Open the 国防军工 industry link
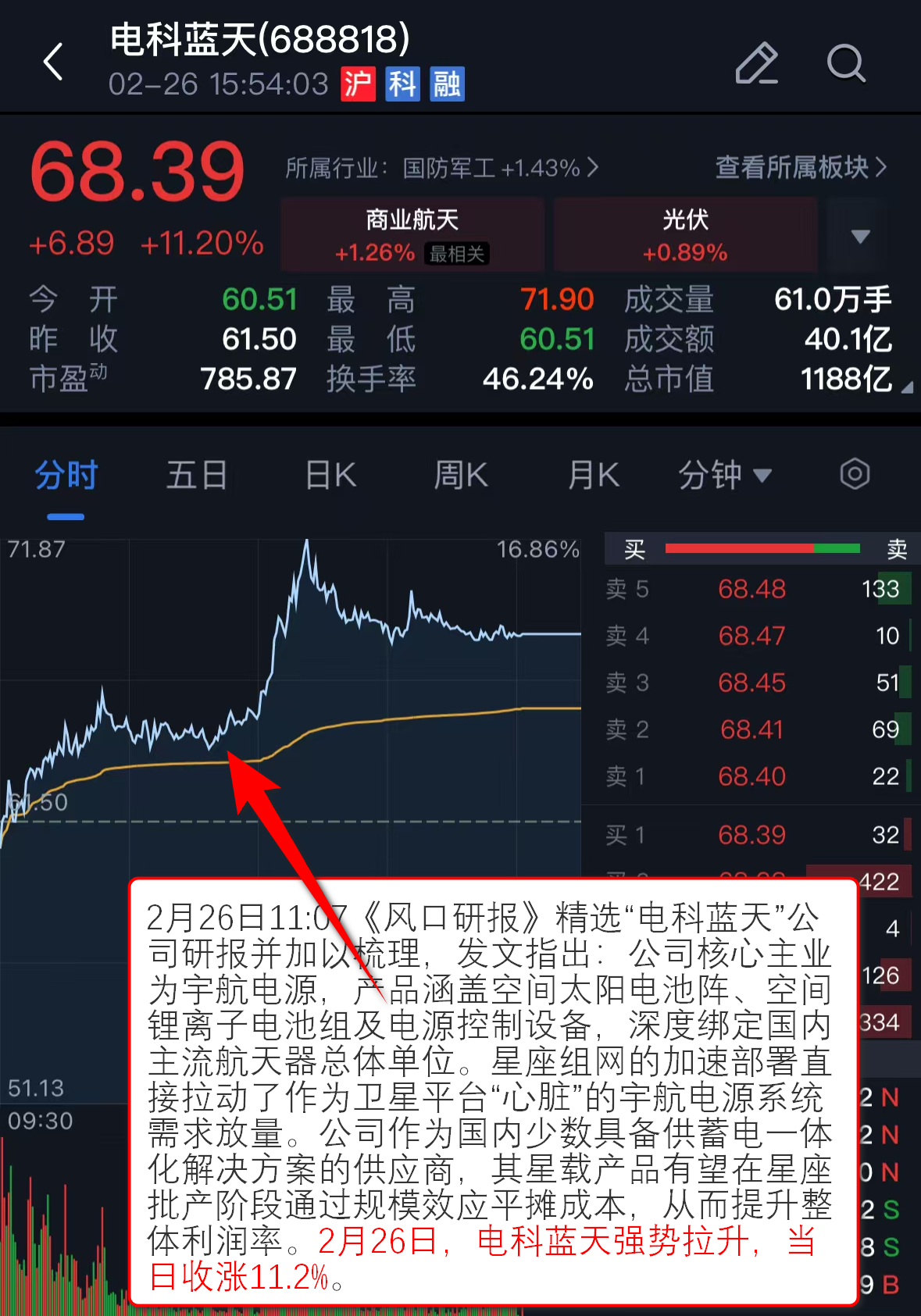The image size is (921, 1316). tap(441, 168)
